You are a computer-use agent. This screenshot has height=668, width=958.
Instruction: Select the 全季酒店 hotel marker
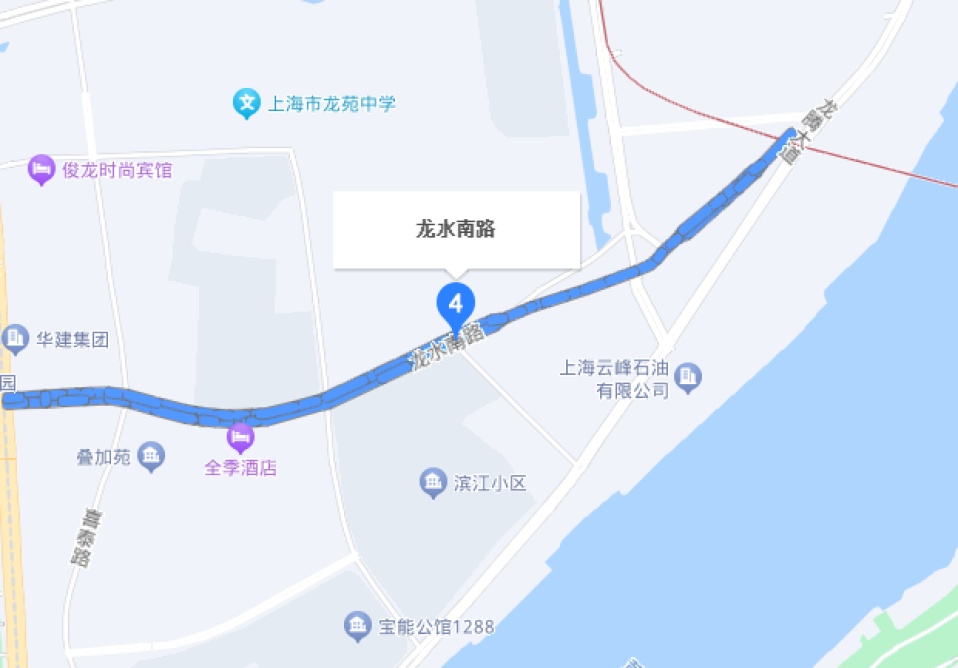point(240,437)
